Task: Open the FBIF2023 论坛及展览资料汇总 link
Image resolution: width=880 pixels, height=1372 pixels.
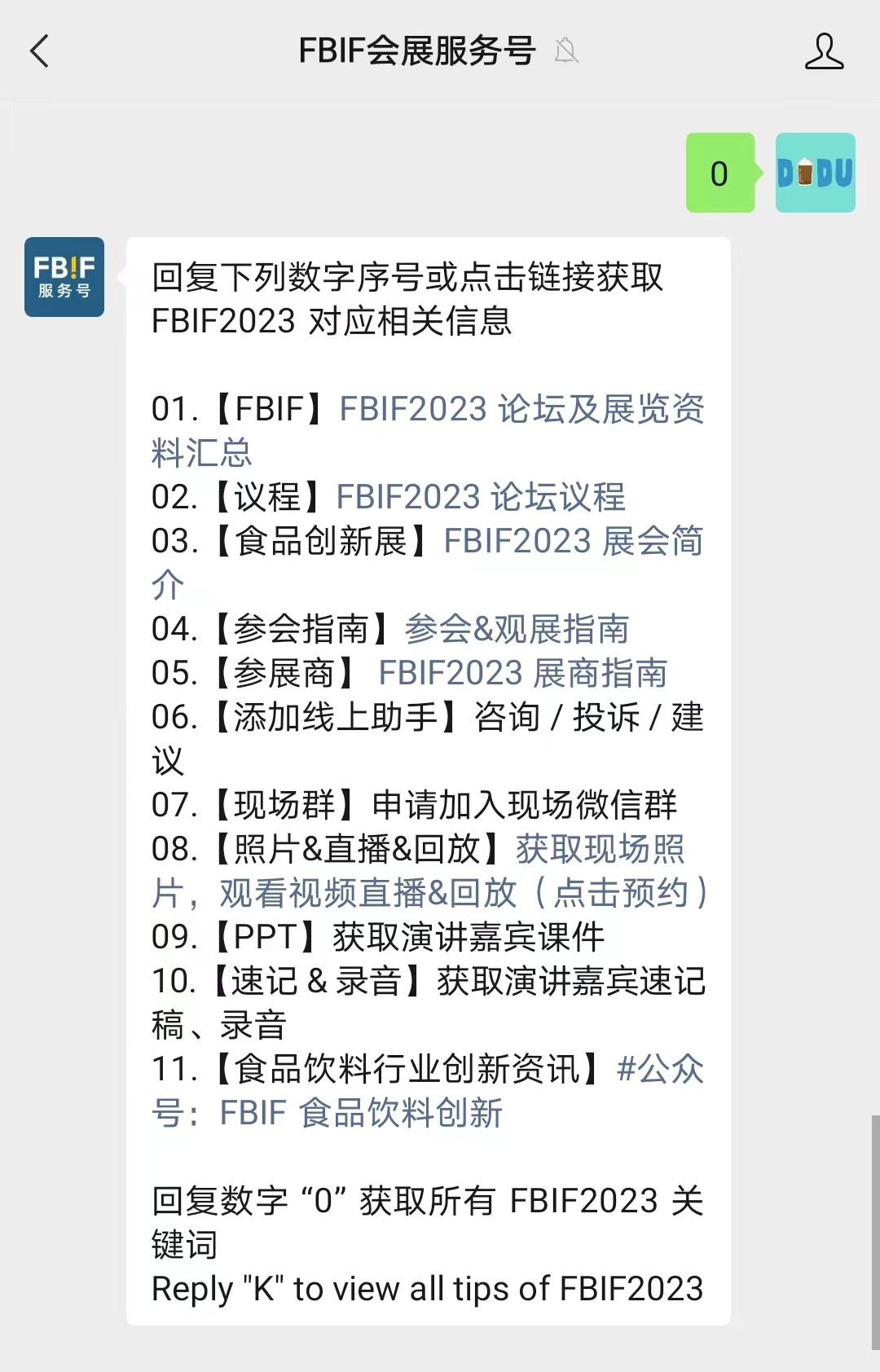Action: pos(521,411)
